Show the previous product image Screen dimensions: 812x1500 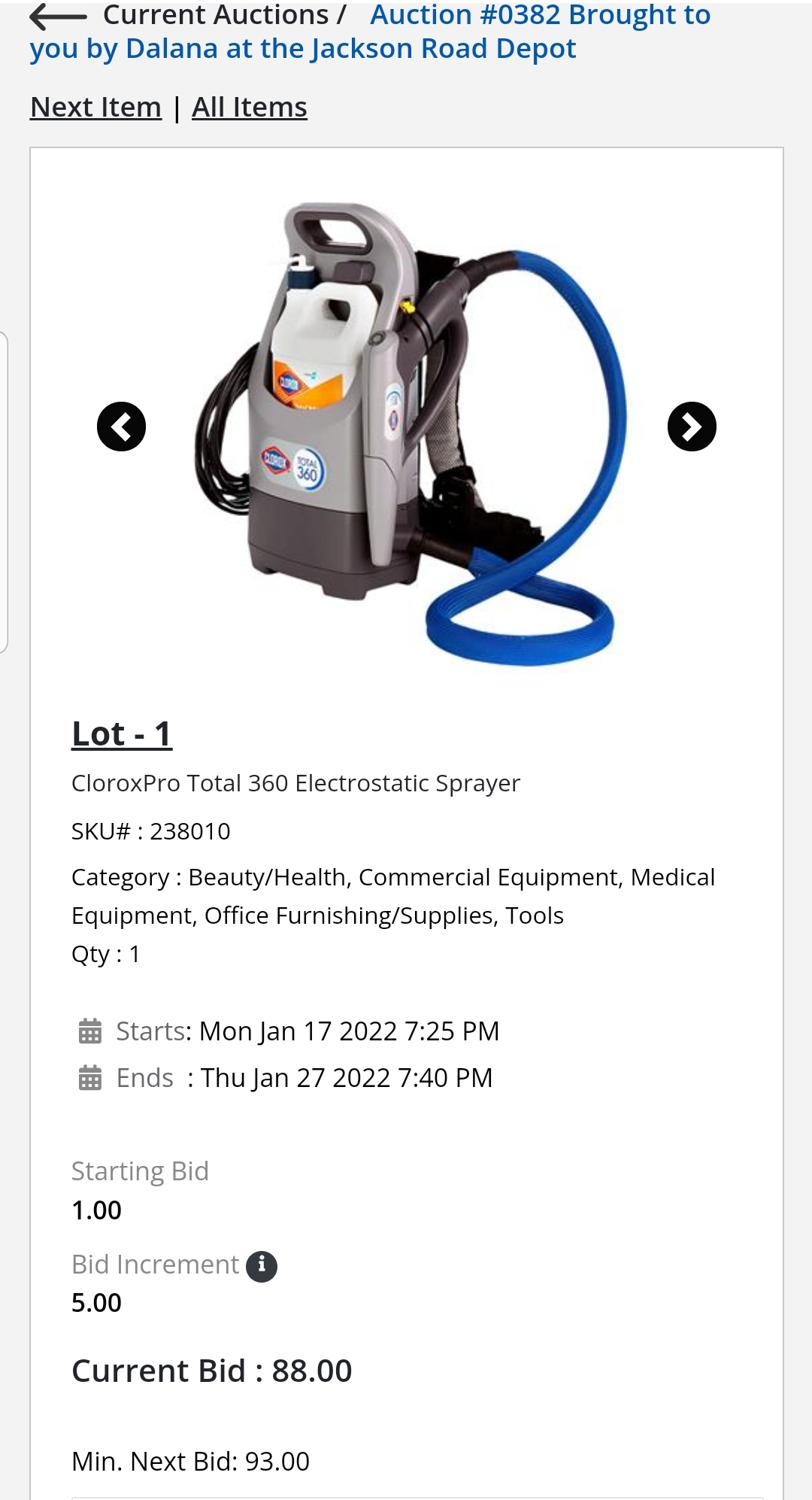click(121, 427)
